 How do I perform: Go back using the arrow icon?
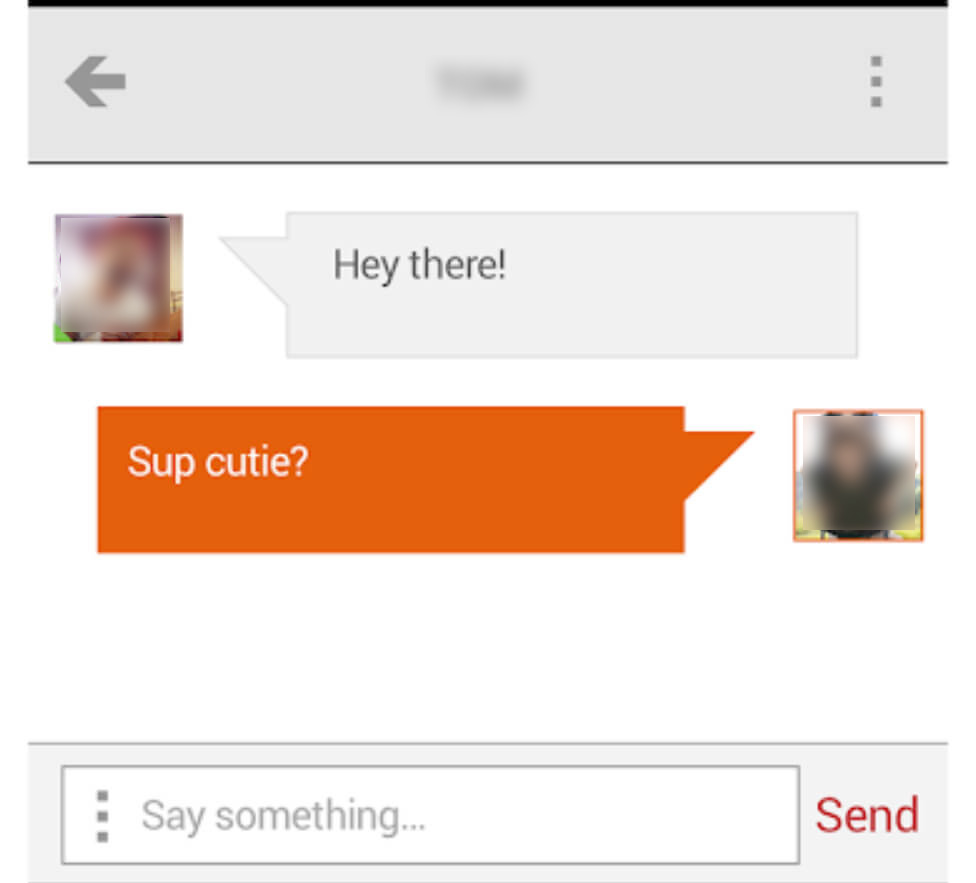coord(95,81)
